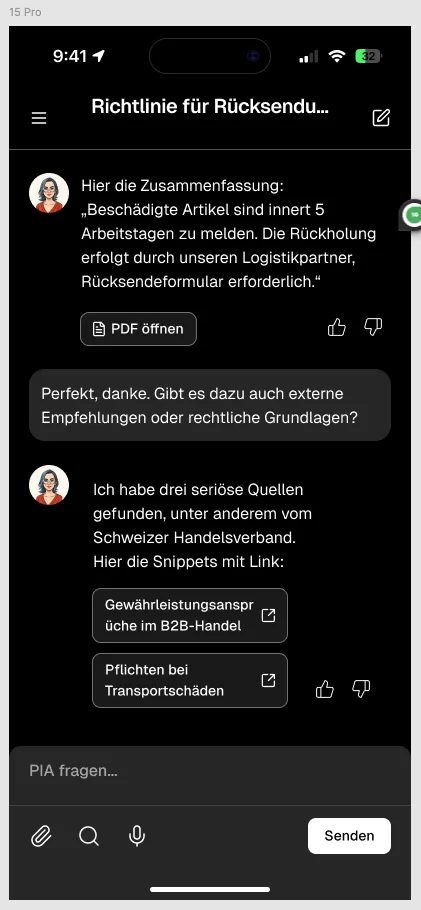Send the message with Senden
Viewport: 421px width, 910px height.
pyautogui.click(x=350, y=836)
